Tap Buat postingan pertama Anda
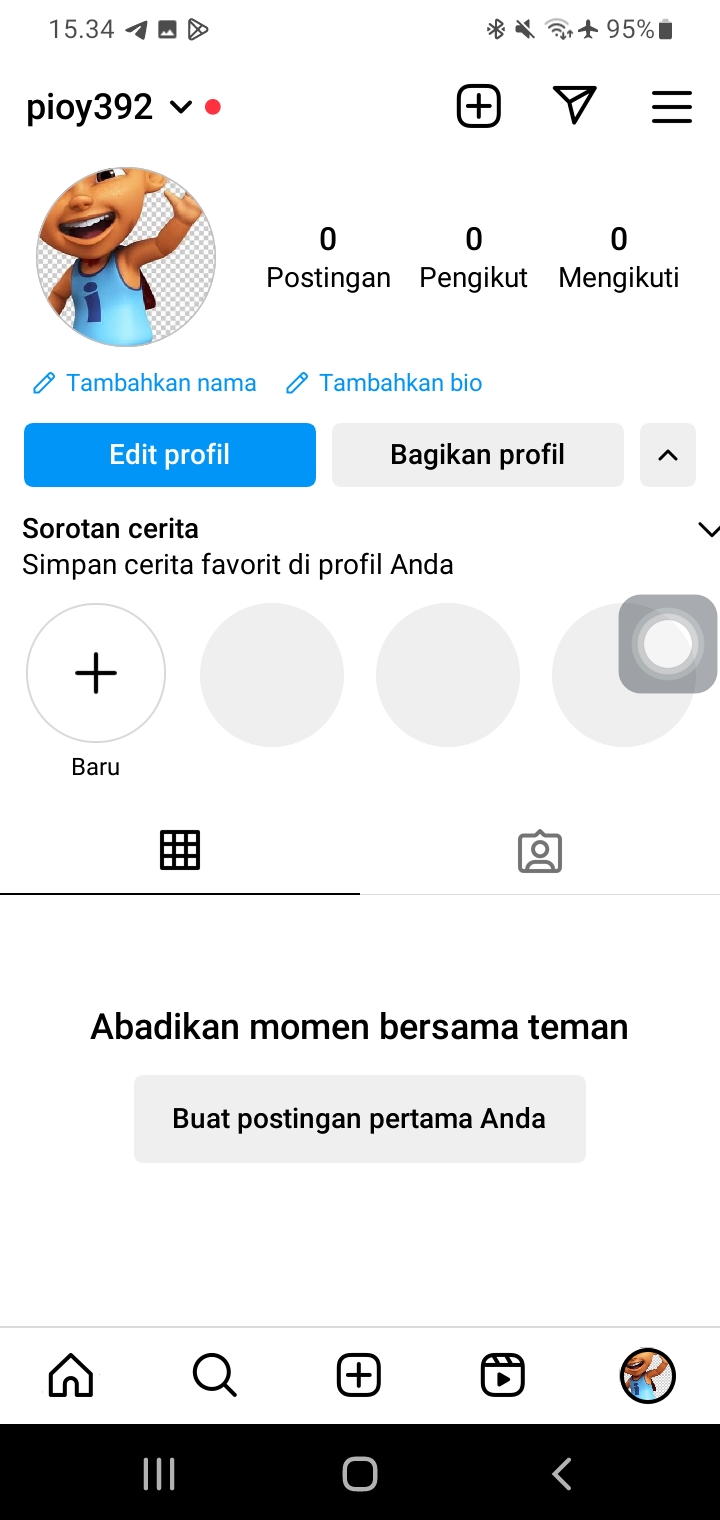Screen dimensions: 720x1520 click(x=360, y=1118)
